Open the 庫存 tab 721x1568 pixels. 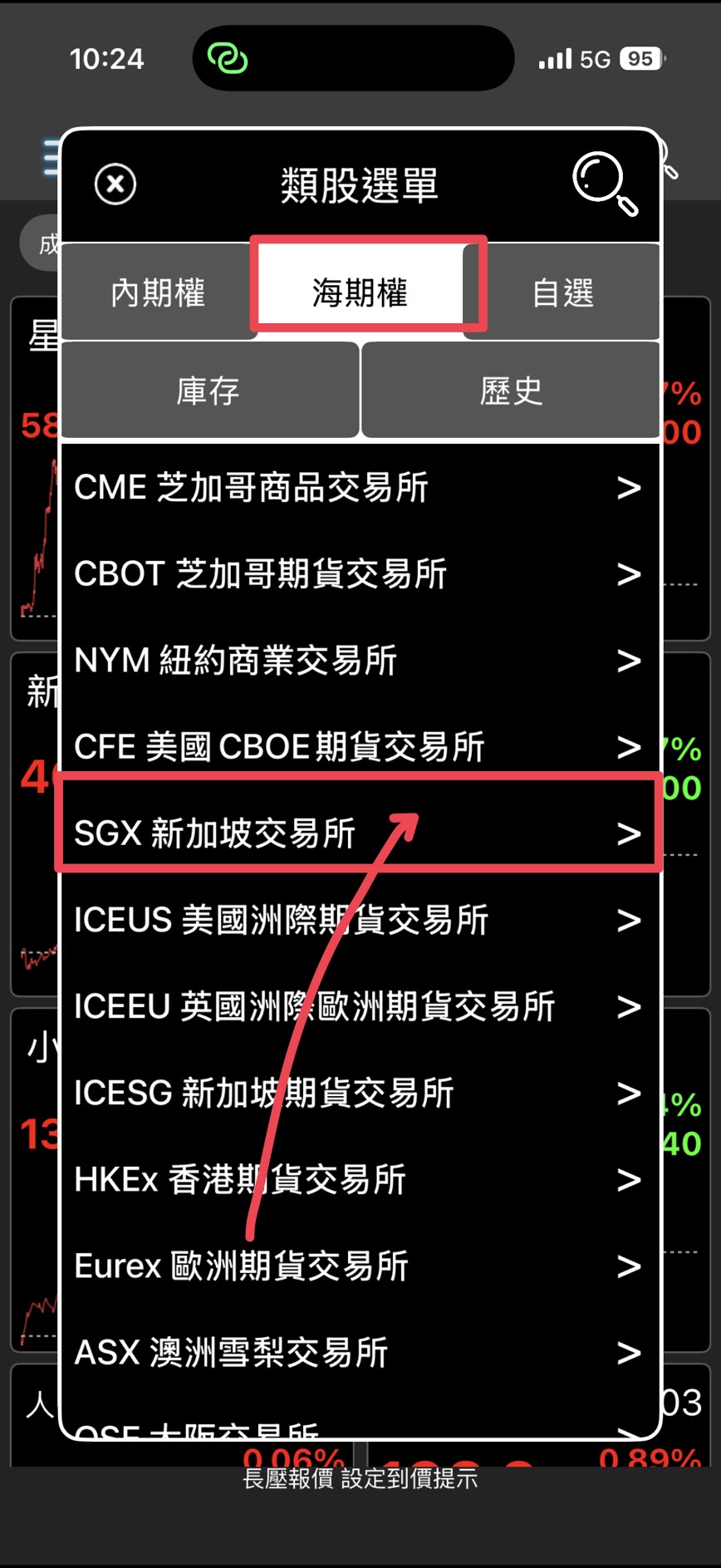point(208,391)
